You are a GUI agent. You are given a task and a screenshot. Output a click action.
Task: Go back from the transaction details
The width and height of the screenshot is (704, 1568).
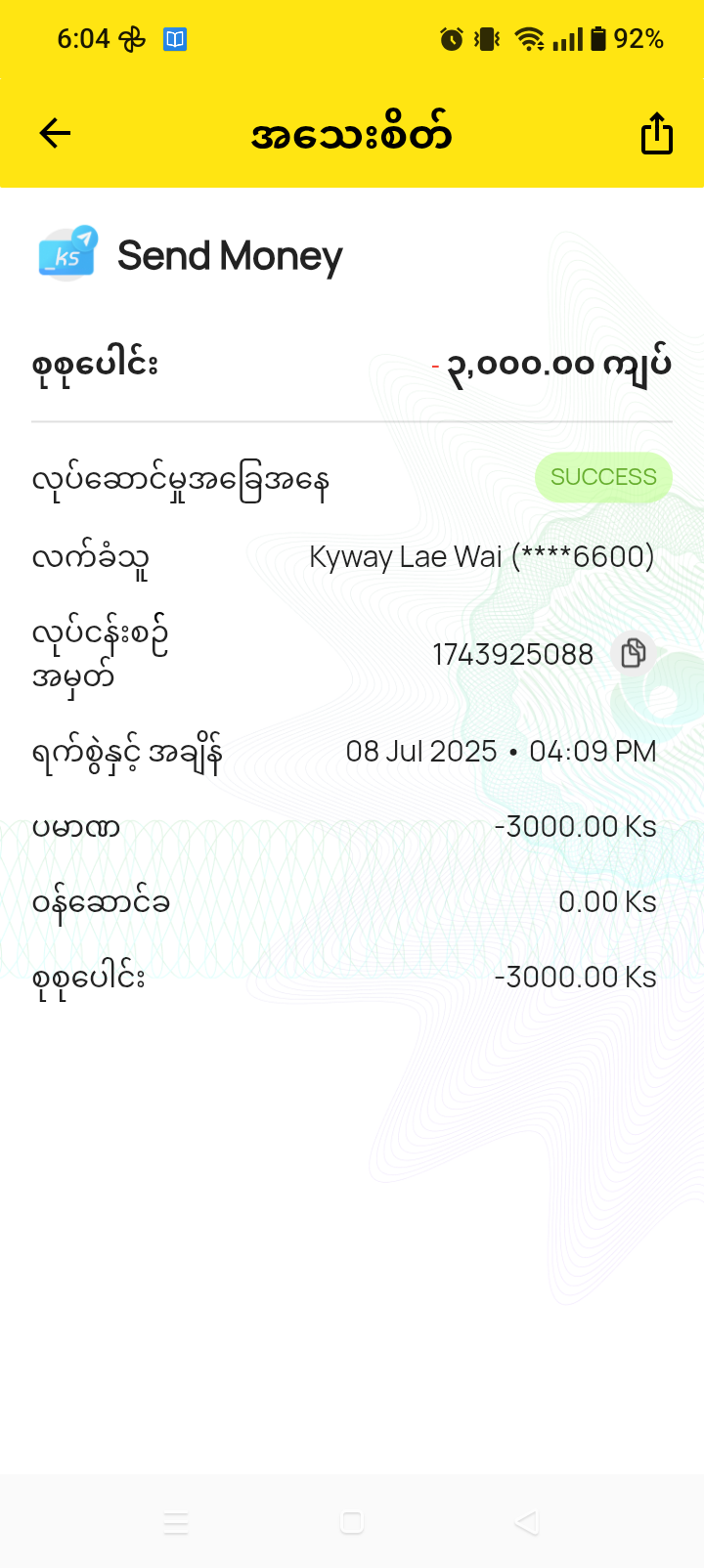click(55, 133)
